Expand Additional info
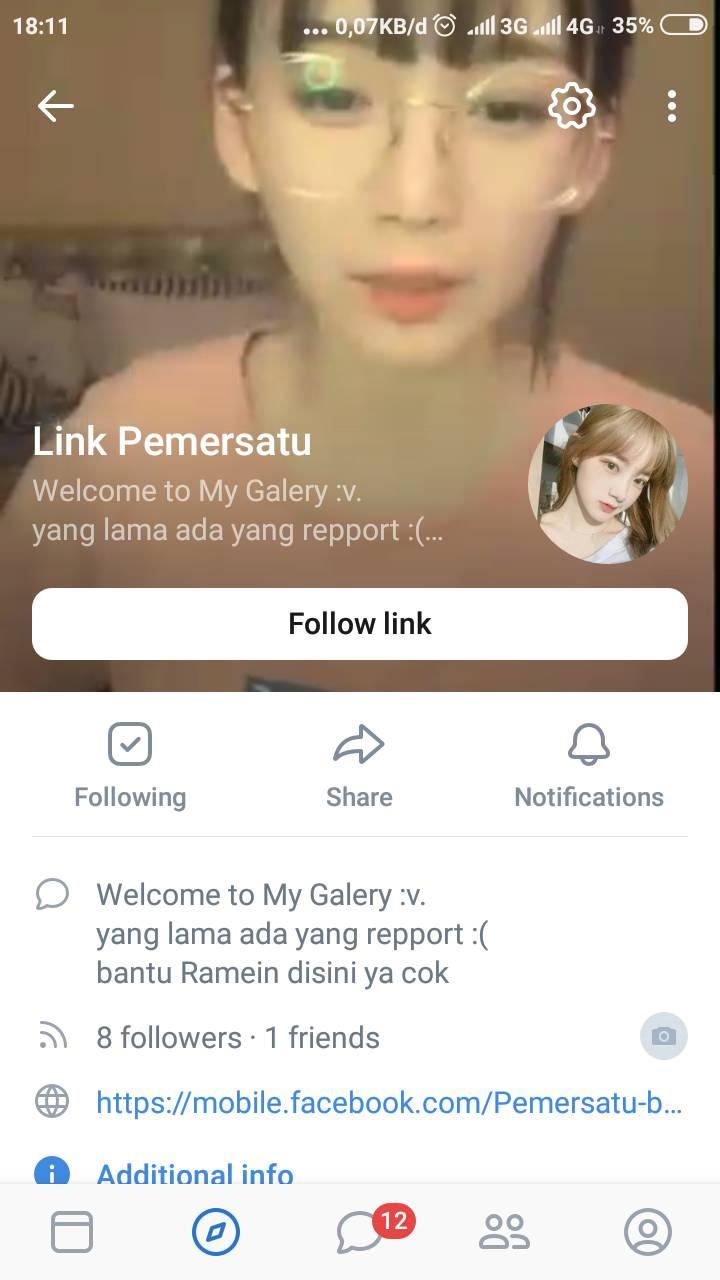This screenshot has height=1280, width=720. tap(195, 1173)
